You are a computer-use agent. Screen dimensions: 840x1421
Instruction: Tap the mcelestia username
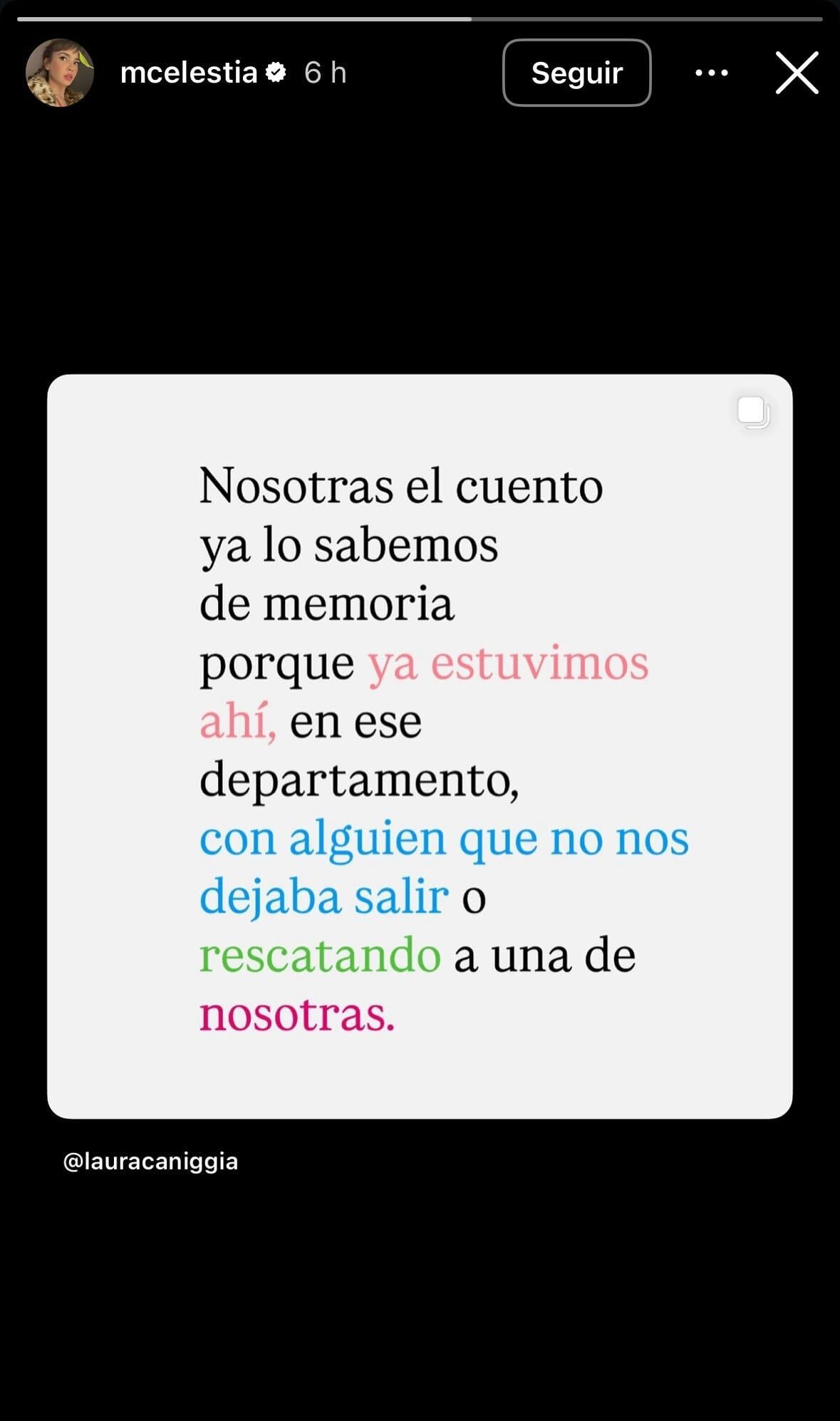click(x=189, y=73)
